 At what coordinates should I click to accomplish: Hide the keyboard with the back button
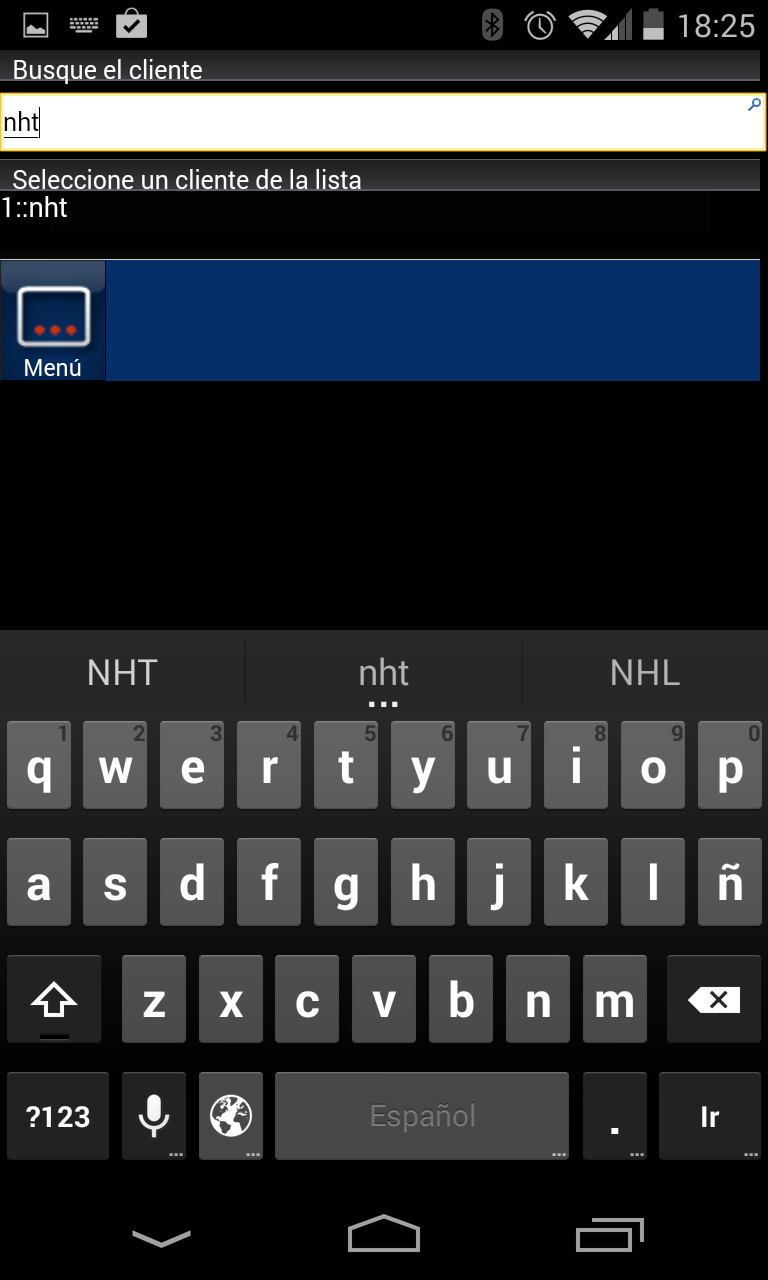(x=161, y=1238)
